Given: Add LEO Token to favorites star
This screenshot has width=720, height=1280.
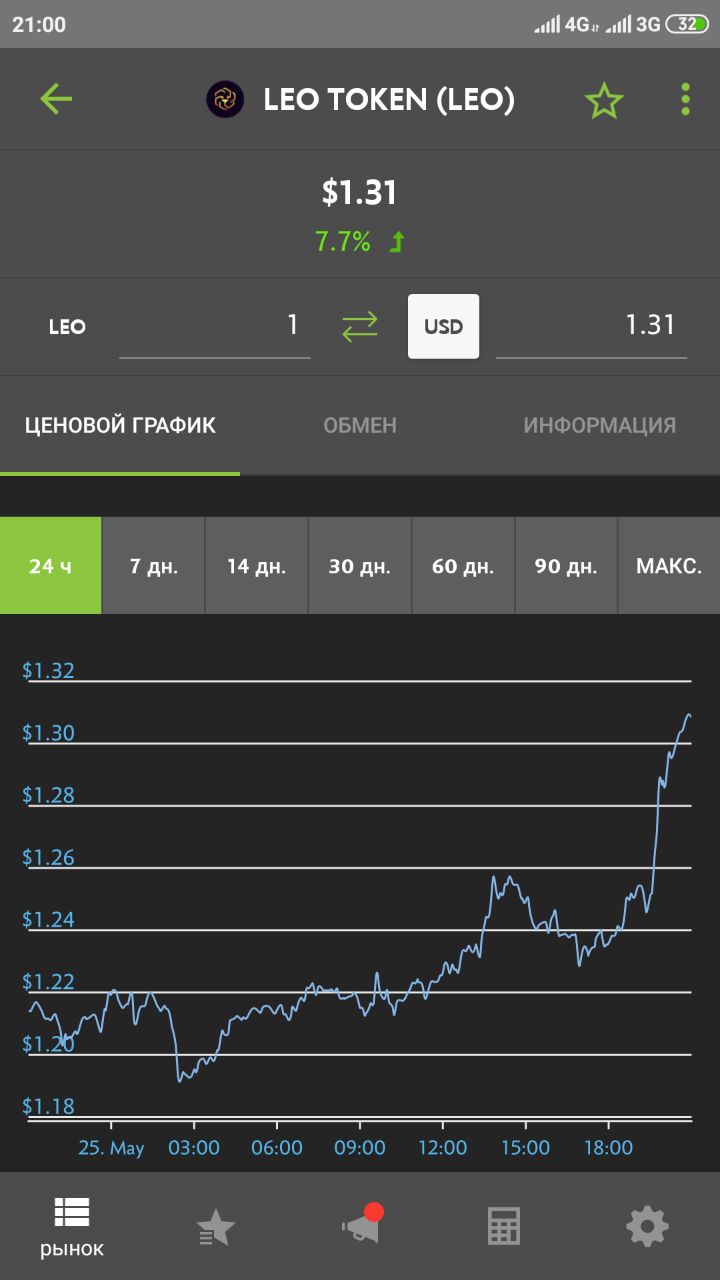Looking at the screenshot, I should click(x=604, y=100).
